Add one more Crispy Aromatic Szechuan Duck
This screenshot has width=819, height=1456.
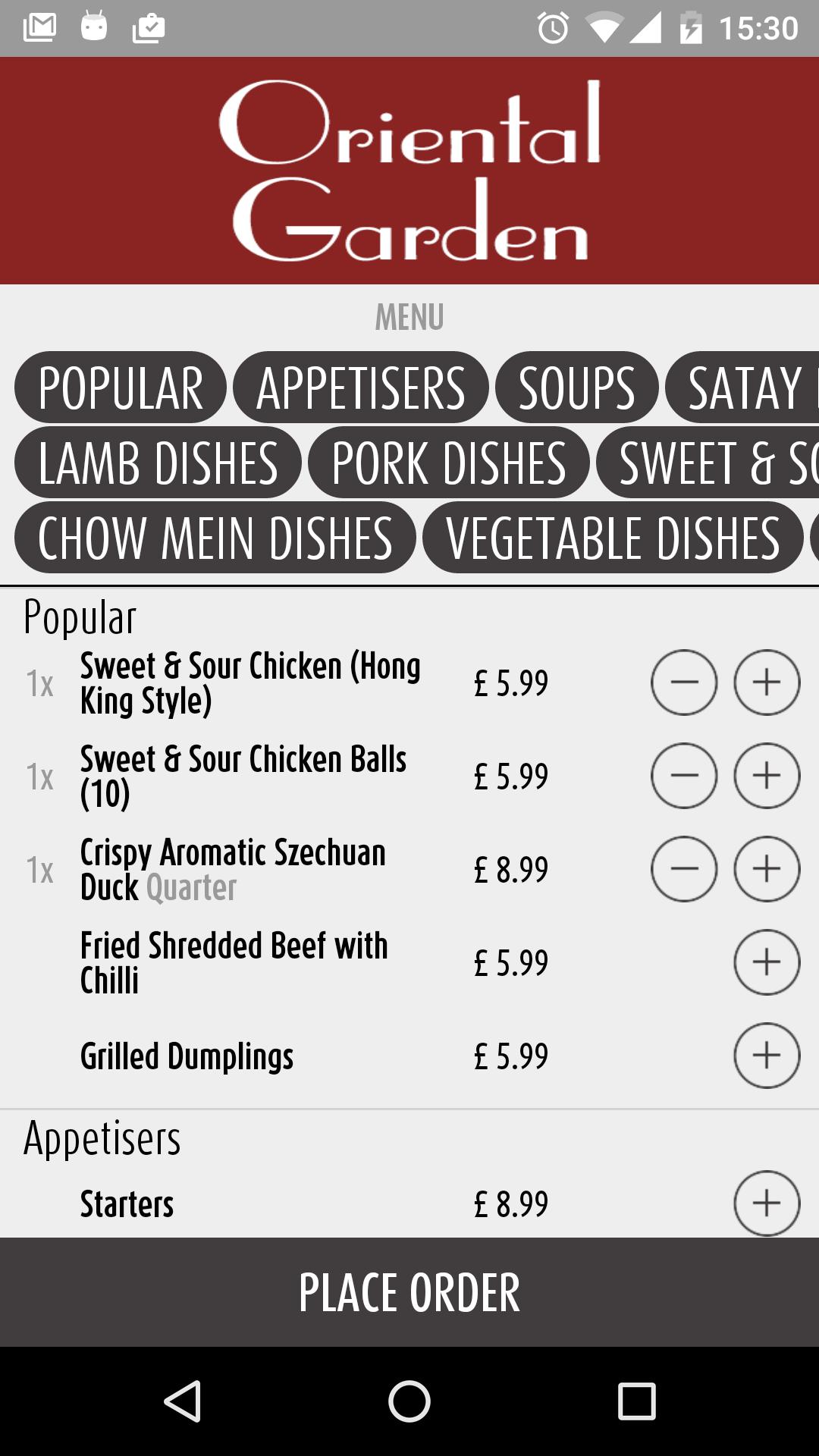tap(766, 869)
